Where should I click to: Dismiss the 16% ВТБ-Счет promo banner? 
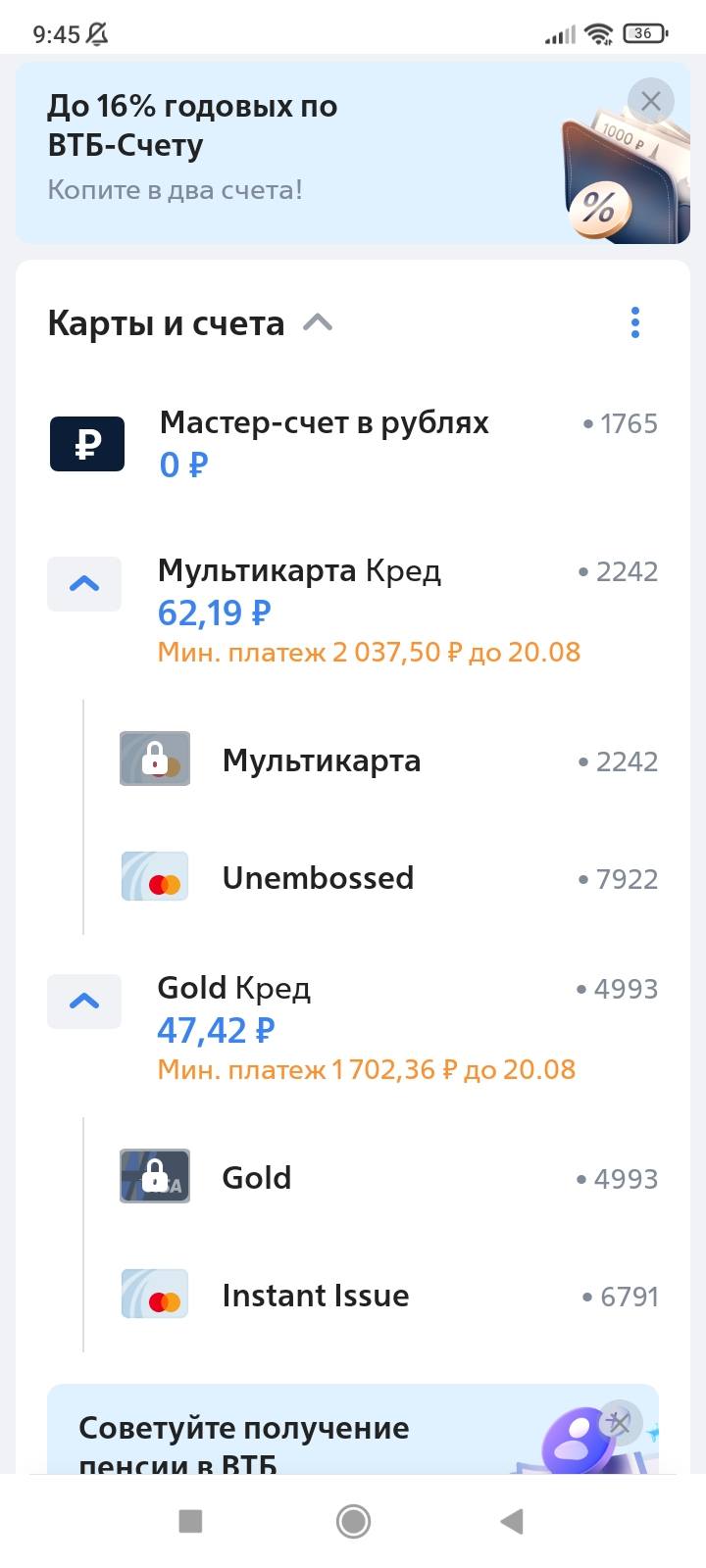point(651,100)
